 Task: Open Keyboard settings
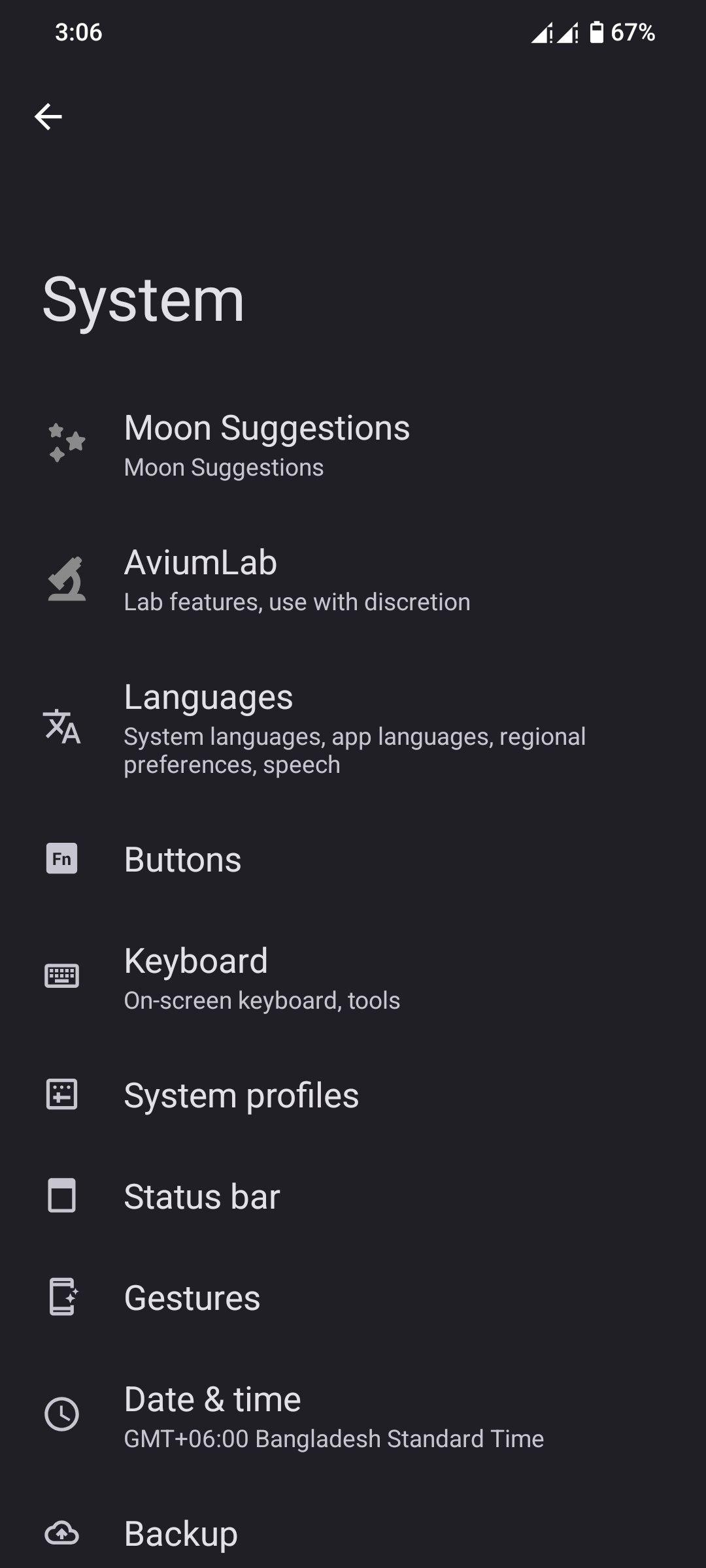pyautogui.click(x=261, y=977)
